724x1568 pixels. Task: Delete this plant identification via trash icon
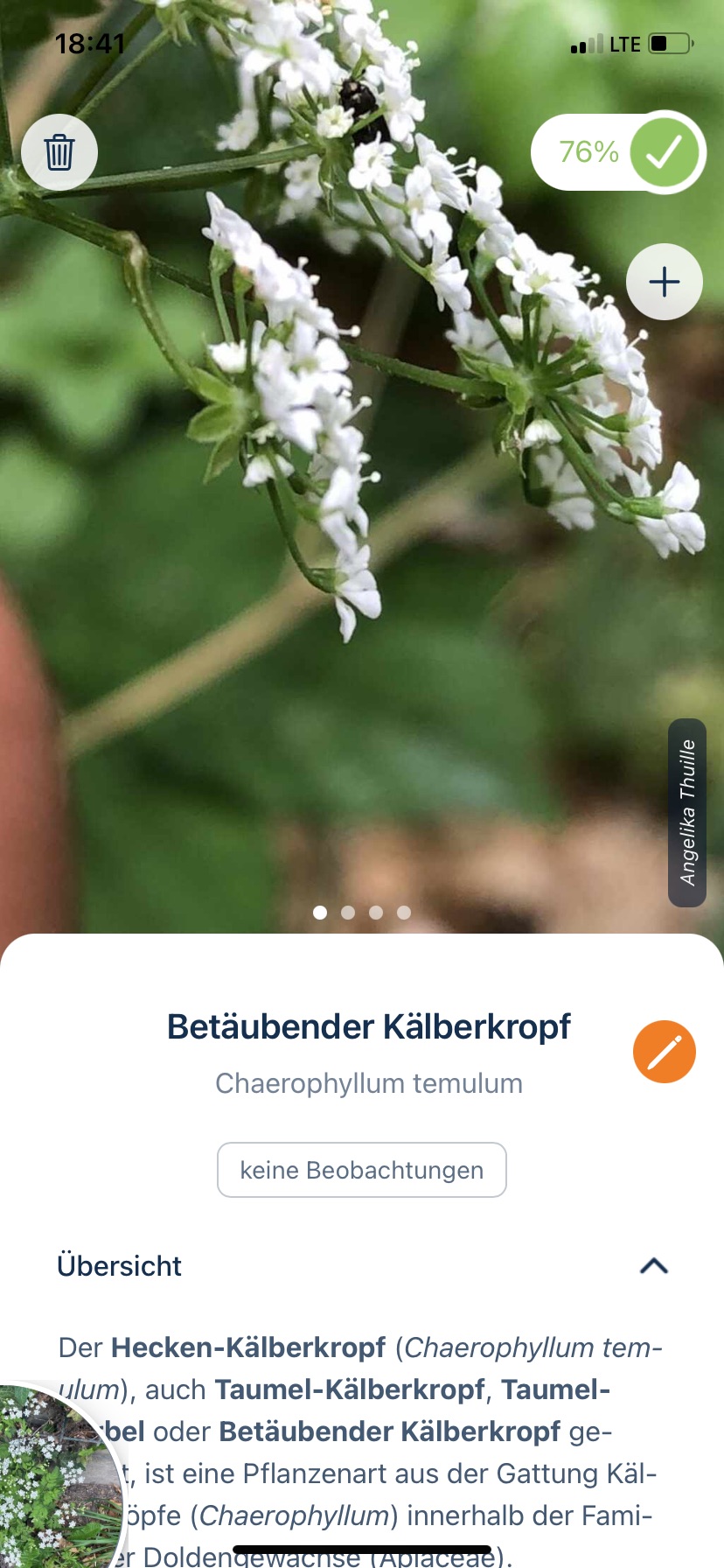point(59,152)
